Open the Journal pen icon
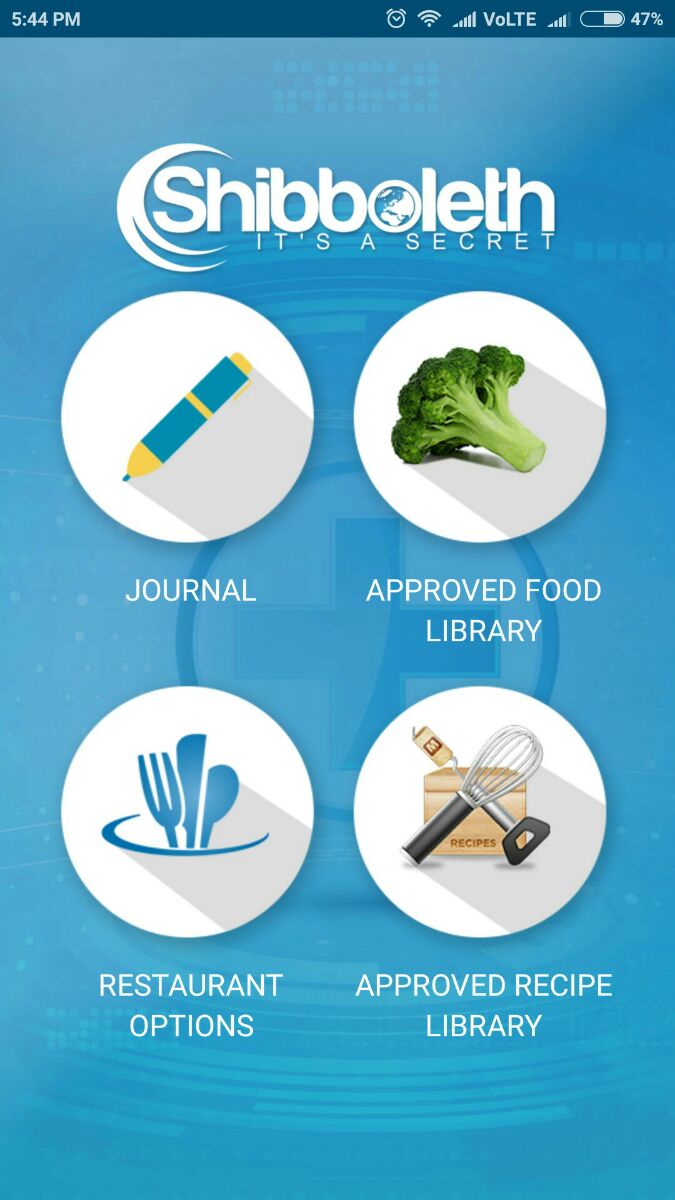 [187, 417]
